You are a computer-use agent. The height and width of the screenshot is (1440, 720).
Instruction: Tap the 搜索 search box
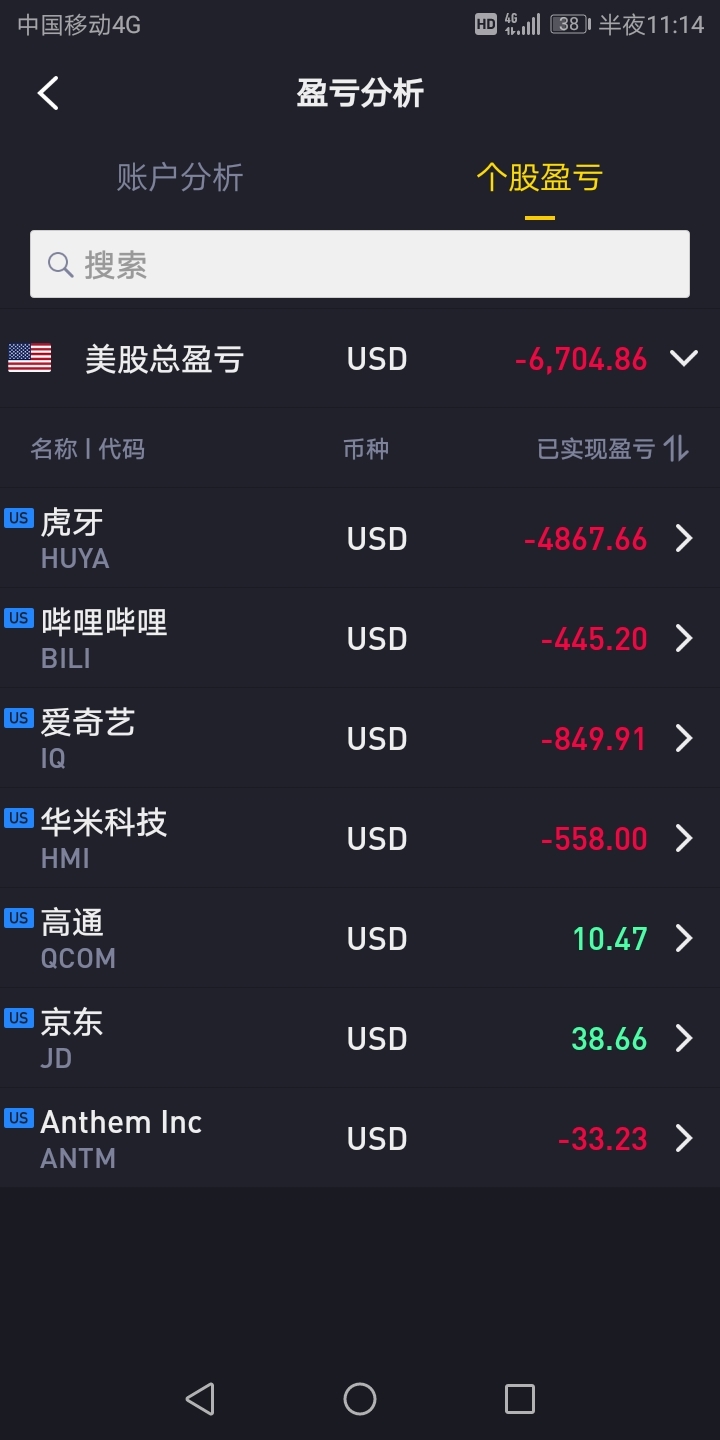pyautogui.click(x=360, y=264)
